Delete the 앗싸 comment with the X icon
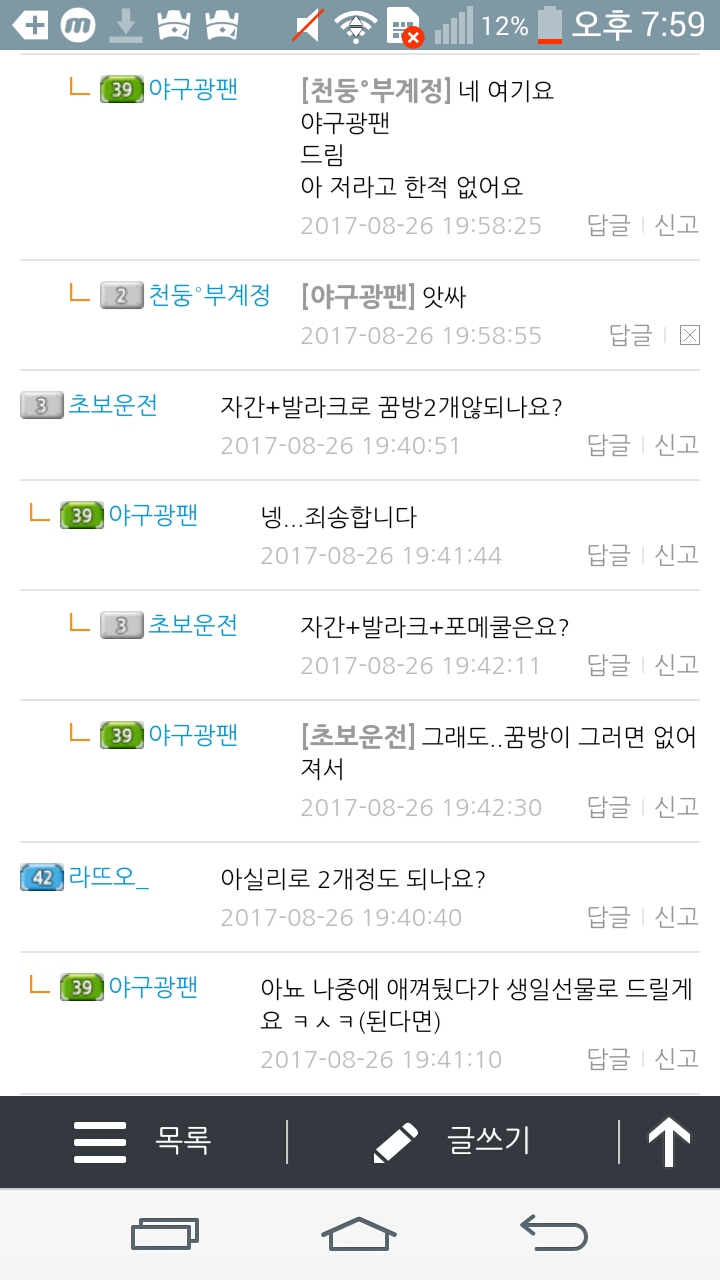The height and width of the screenshot is (1280, 720). (689, 335)
